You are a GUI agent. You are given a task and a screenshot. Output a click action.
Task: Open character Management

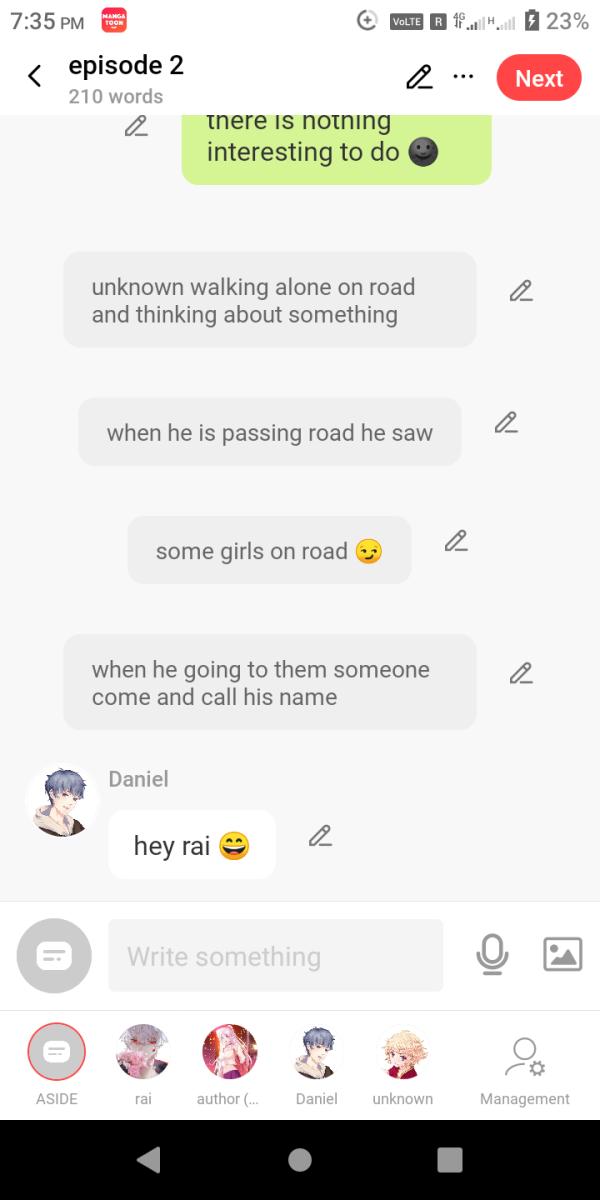(524, 1060)
